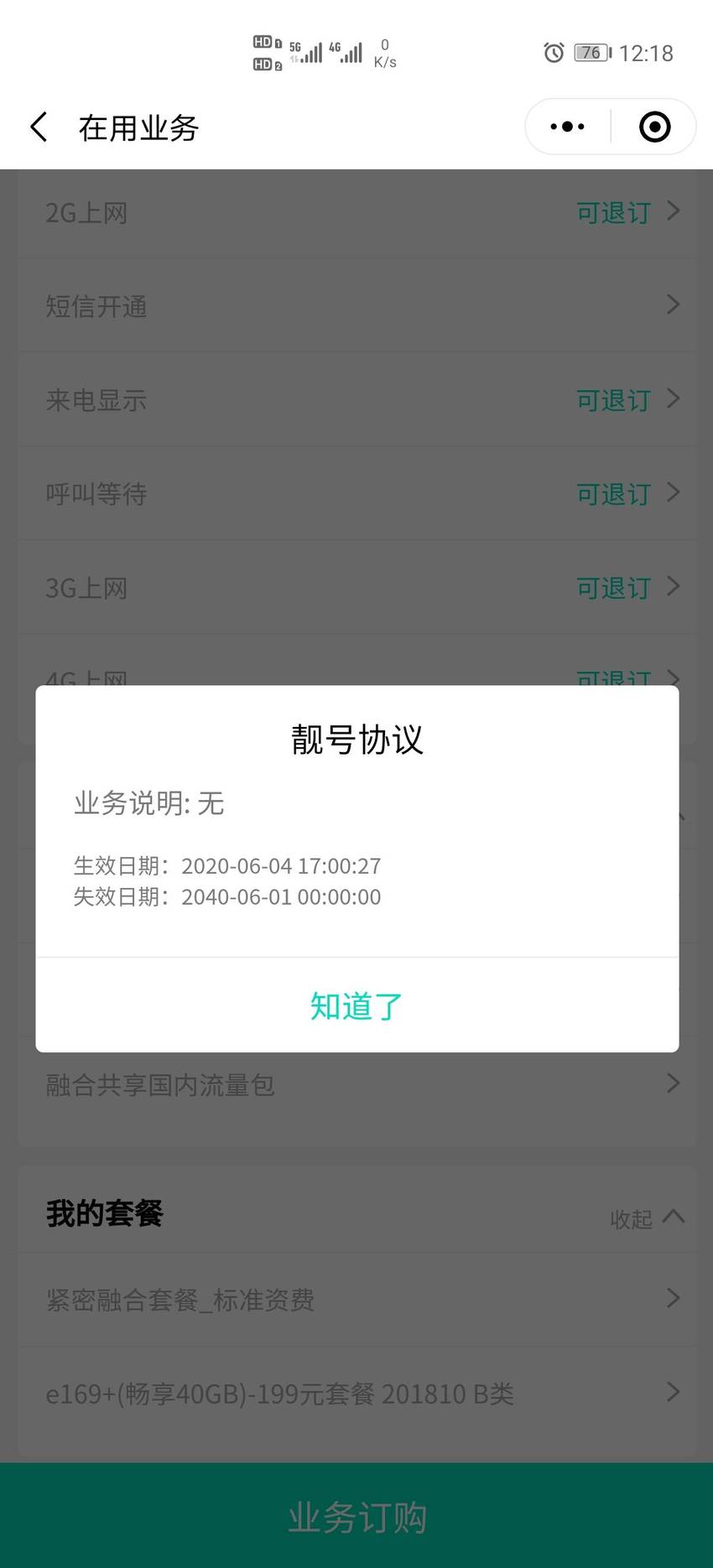The image size is (713, 1568).
Task: Tap the 业务订购 button
Action: click(356, 1516)
